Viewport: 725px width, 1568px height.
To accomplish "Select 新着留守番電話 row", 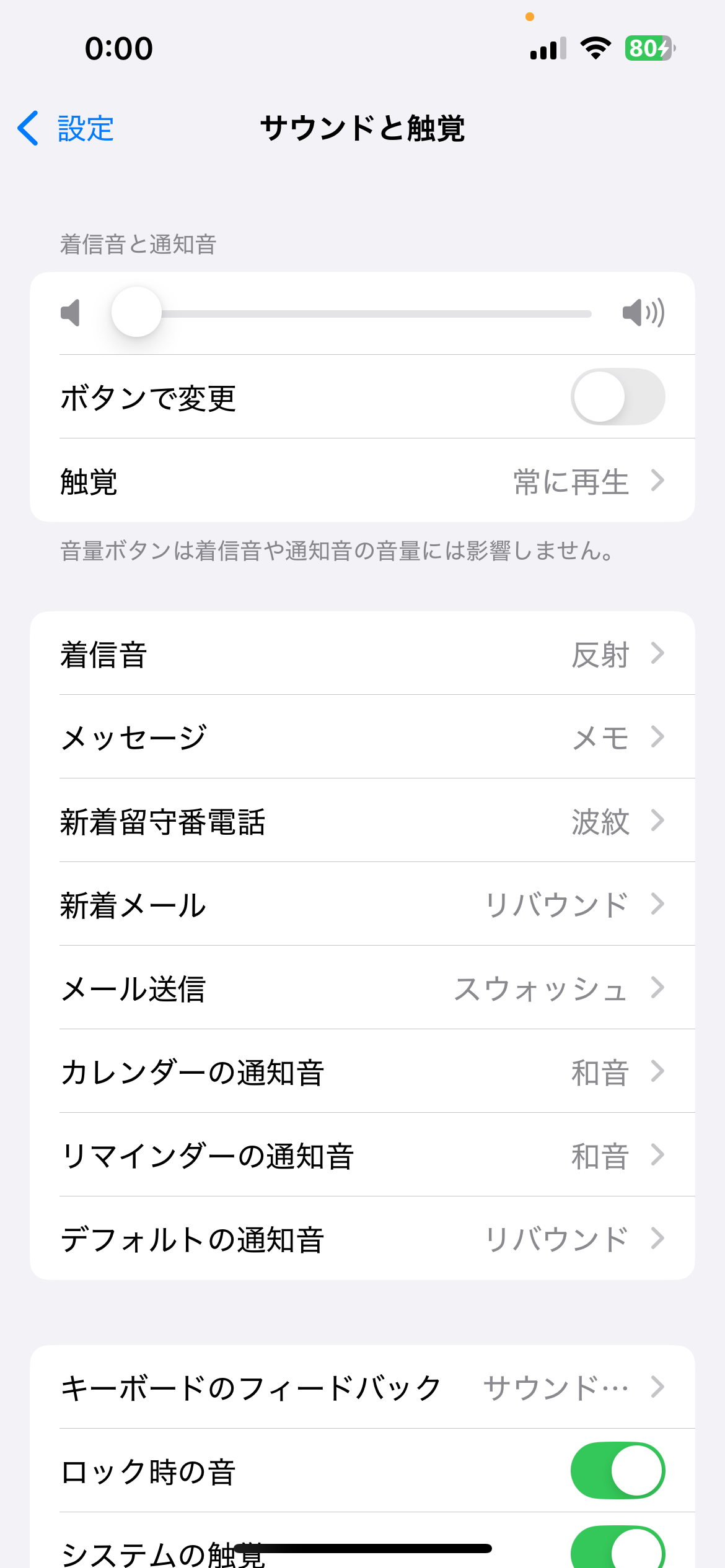I will pos(362,821).
